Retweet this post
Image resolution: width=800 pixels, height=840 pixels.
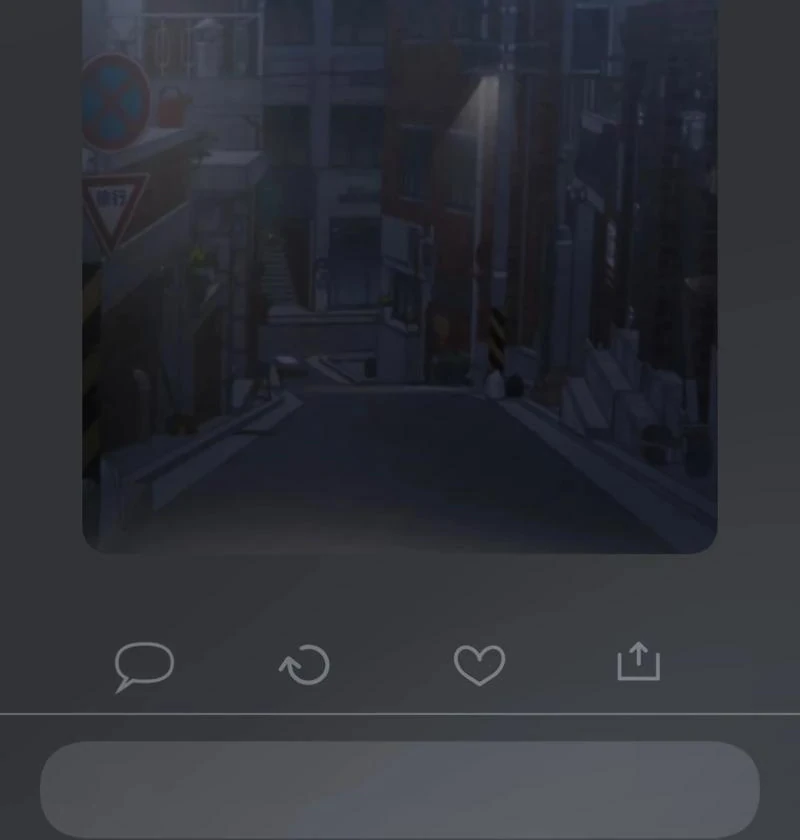[x=305, y=666]
